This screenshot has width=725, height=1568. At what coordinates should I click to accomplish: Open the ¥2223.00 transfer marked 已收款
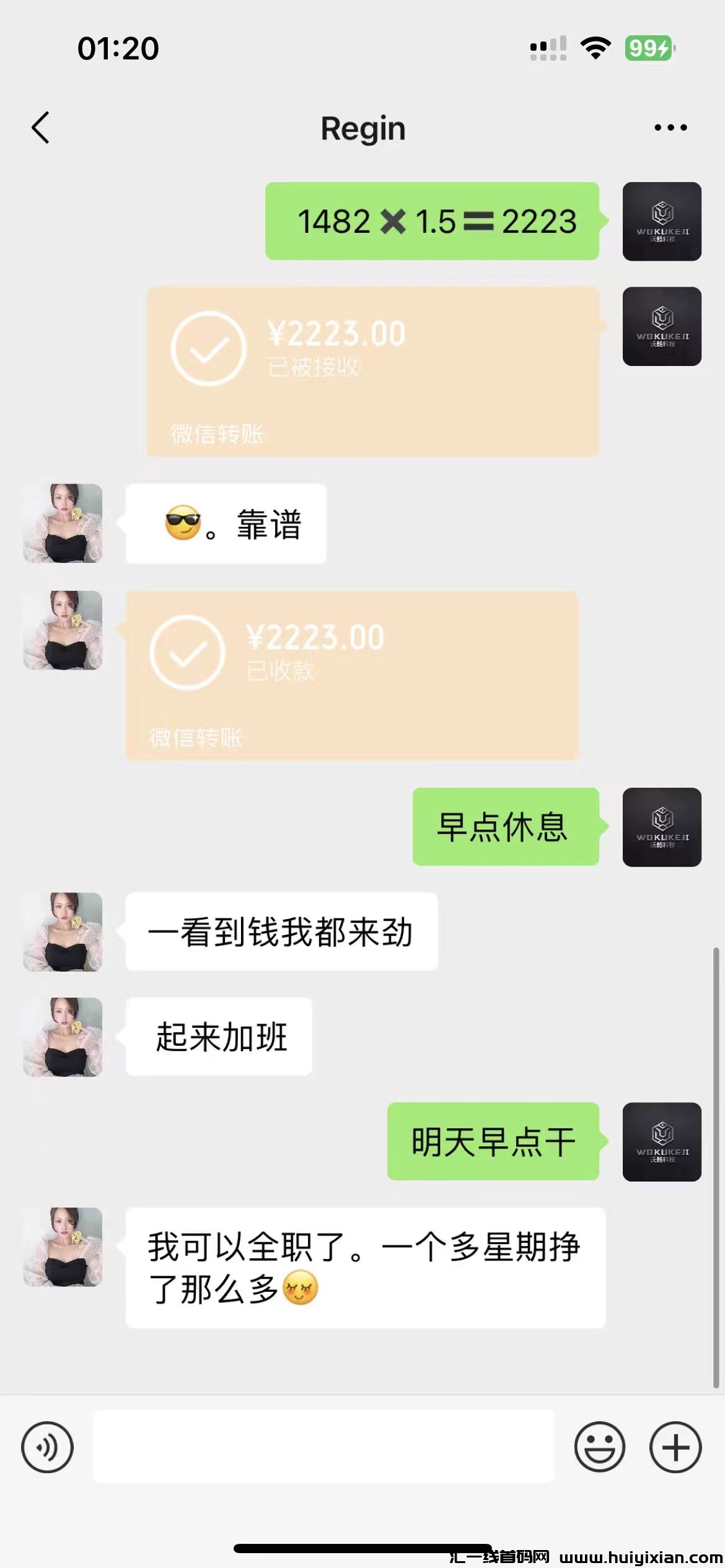[x=351, y=675]
